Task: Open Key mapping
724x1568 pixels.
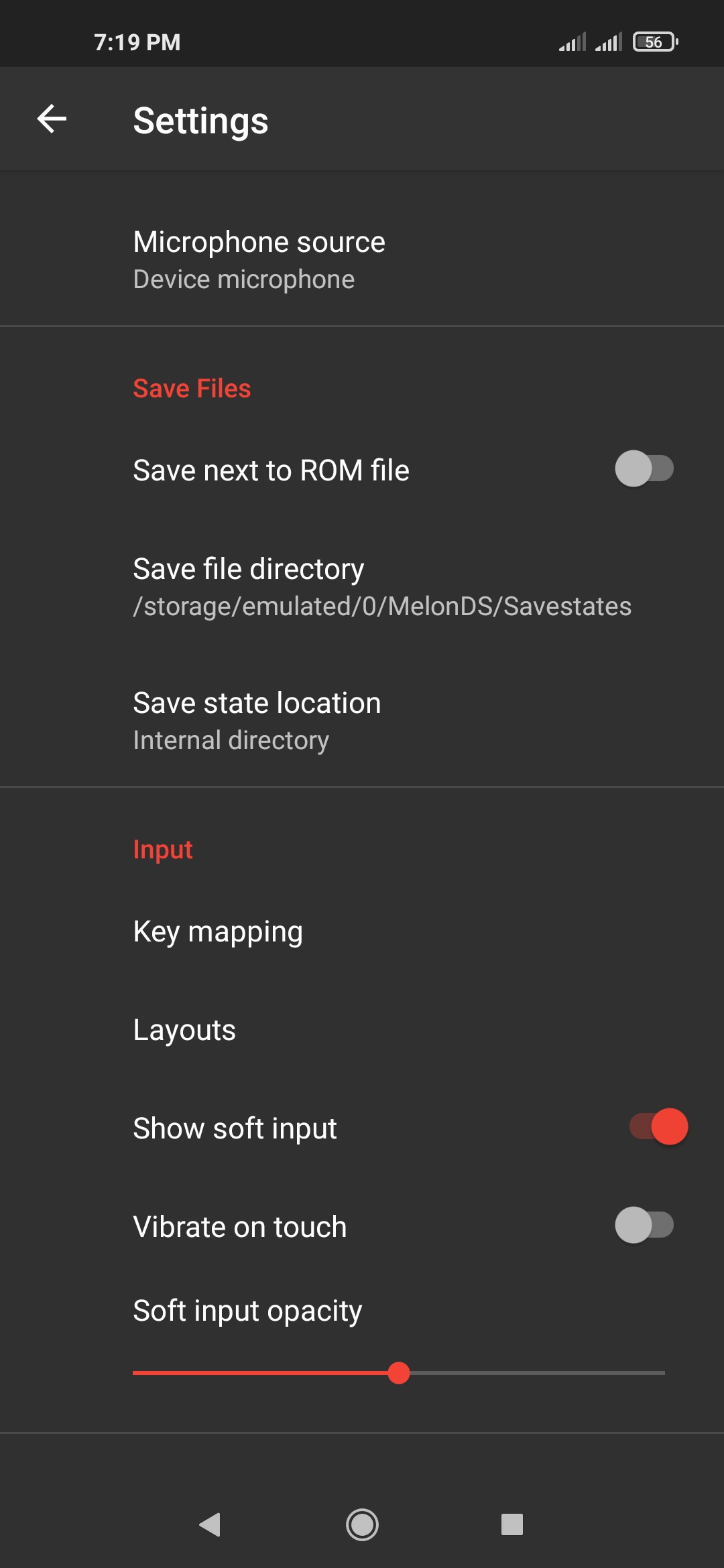Action: point(362,931)
